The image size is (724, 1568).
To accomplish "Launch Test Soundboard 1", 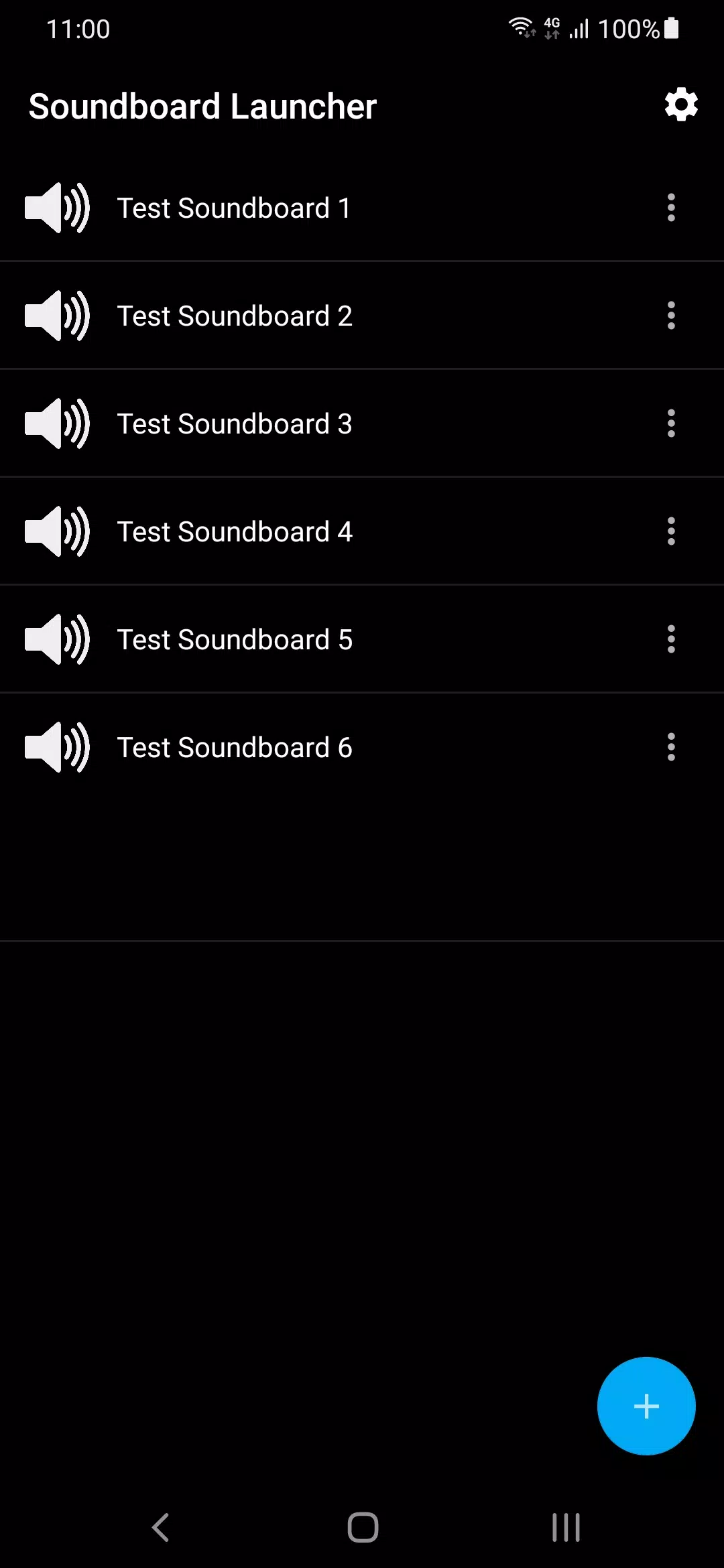I will point(362,208).
